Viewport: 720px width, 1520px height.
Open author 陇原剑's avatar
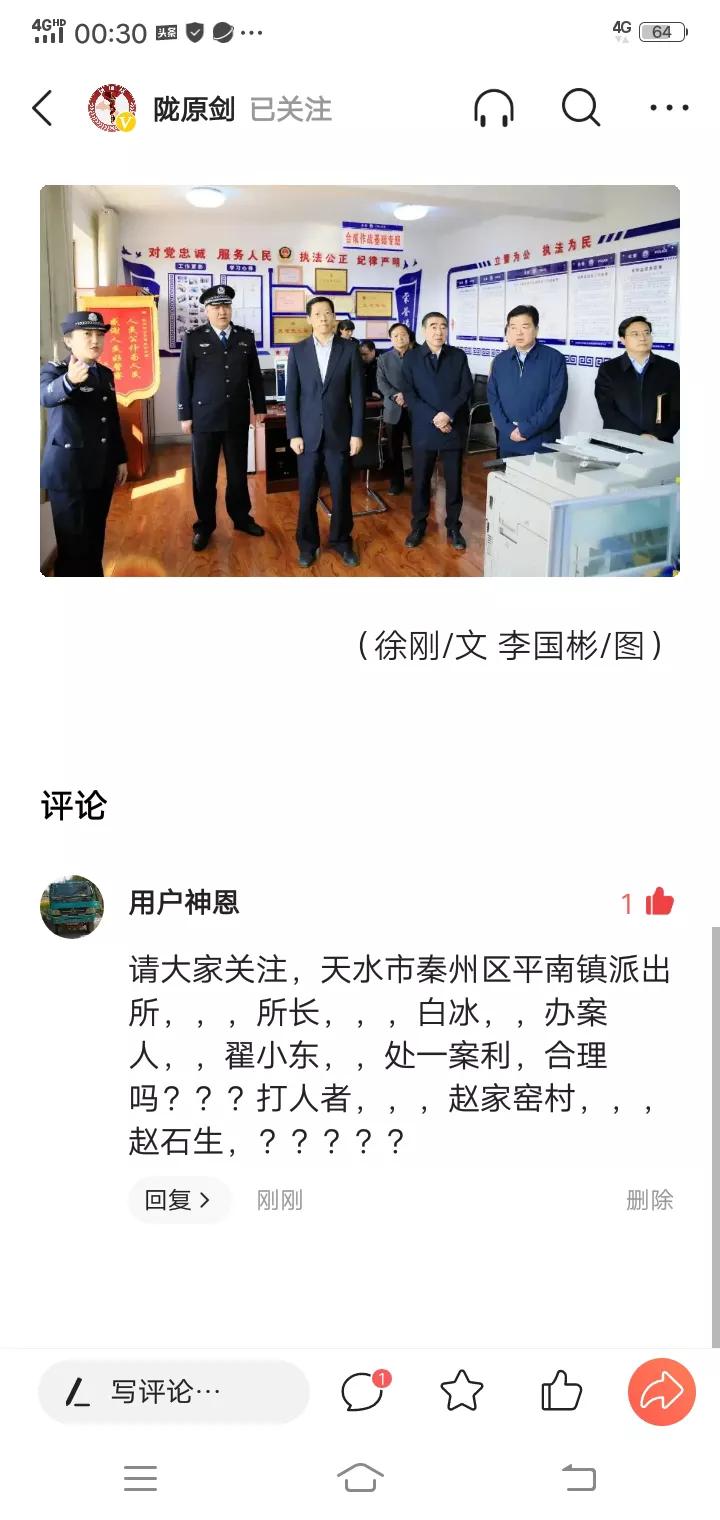(112, 108)
